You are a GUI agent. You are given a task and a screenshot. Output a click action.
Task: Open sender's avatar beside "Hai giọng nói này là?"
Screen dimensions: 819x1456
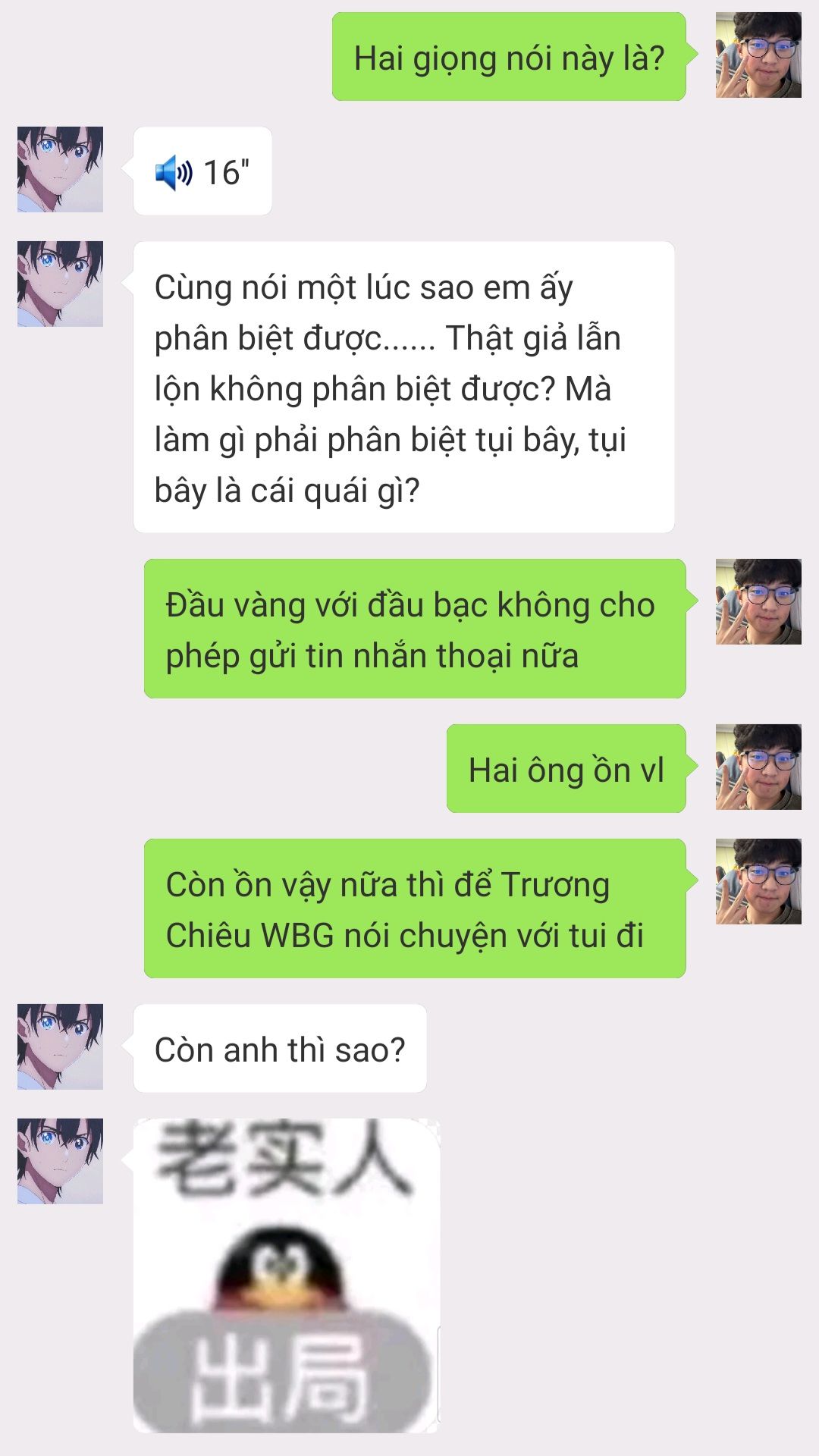click(x=758, y=55)
